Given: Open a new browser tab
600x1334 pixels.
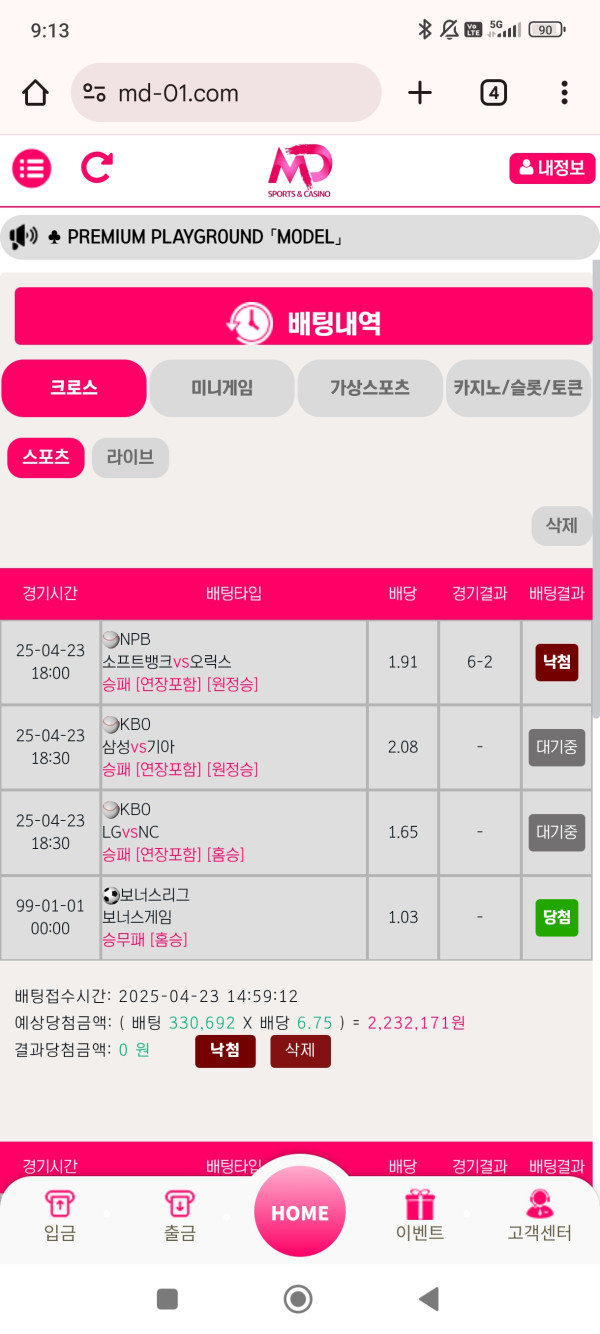Looking at the screenshot, I should pyautogui.click(x=420, y=94).
